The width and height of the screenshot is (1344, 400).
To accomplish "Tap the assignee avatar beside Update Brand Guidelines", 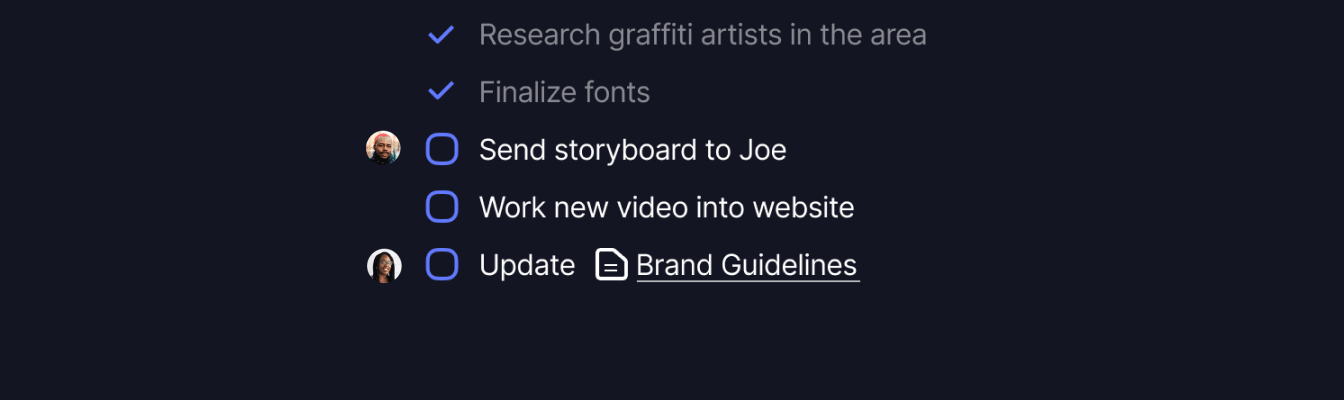I will [x=384, y=266].
